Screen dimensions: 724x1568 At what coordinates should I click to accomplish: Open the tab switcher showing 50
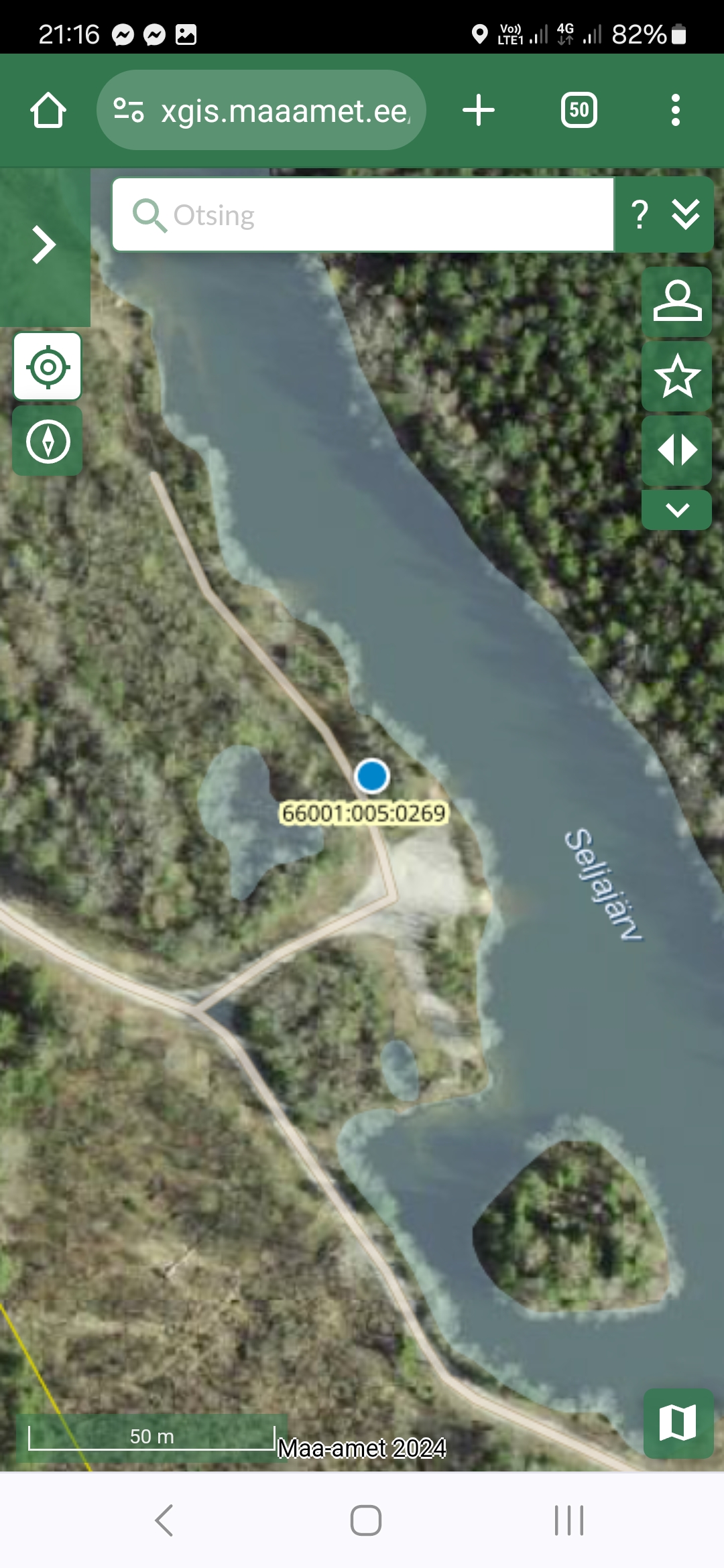coord(579,111)
